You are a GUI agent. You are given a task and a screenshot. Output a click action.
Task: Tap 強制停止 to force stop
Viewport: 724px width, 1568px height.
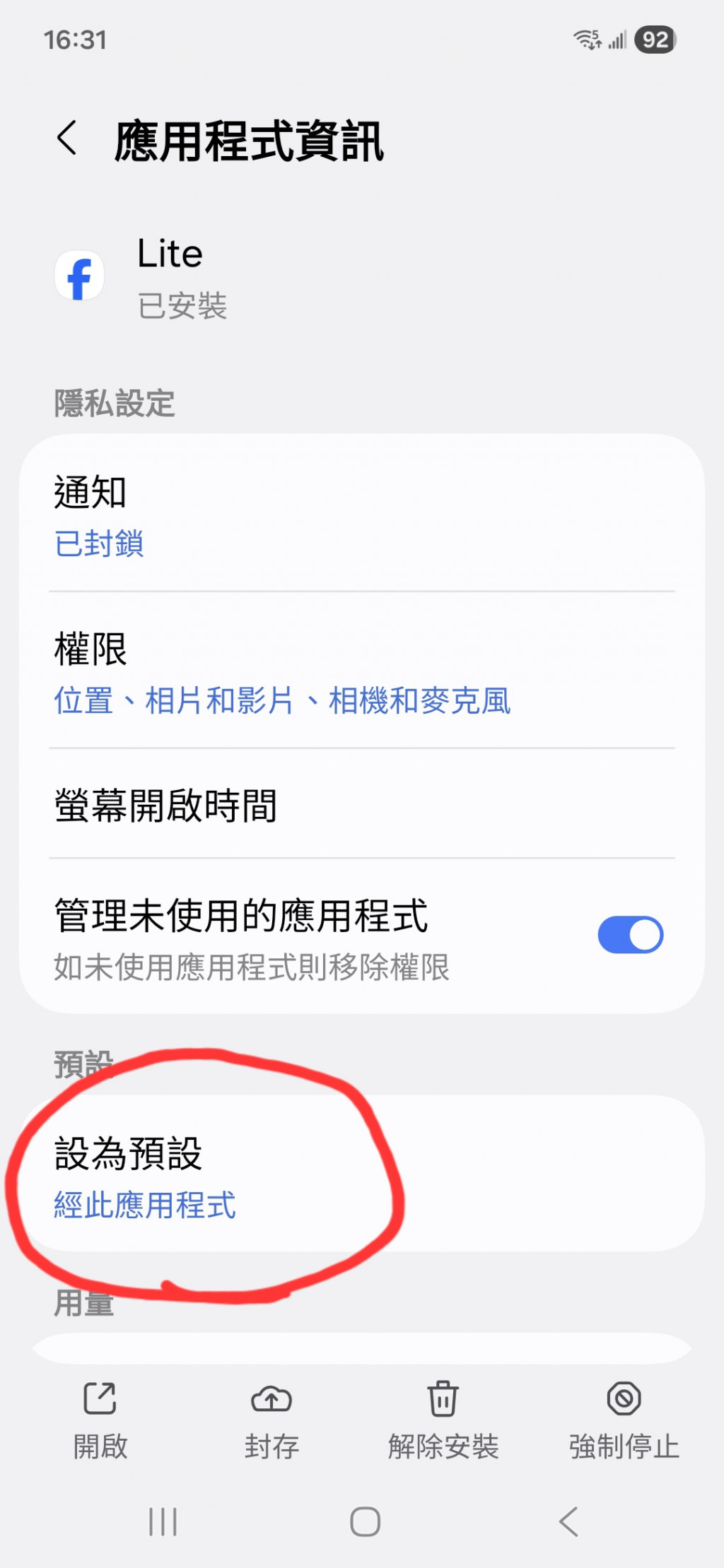(x=624, y=1420)
